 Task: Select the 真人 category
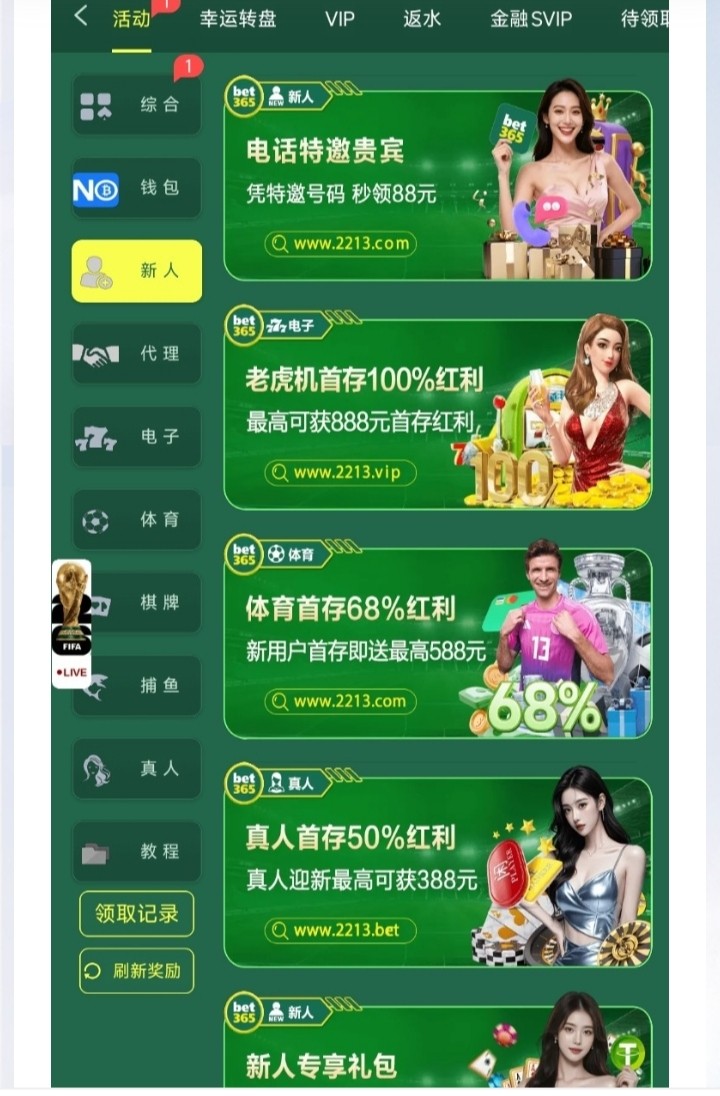[x=137, y=769]
